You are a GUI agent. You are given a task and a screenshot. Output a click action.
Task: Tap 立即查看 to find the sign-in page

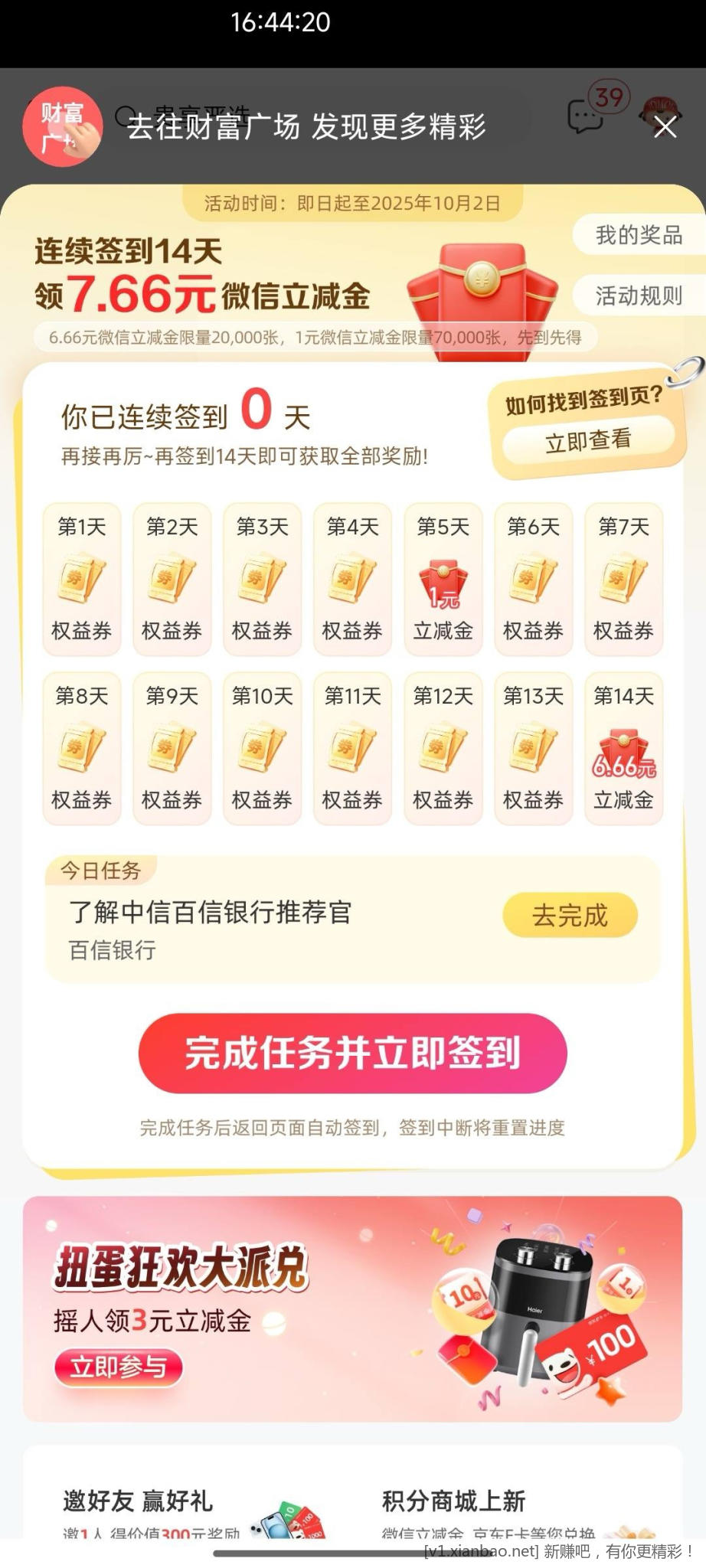coord(588,440)
